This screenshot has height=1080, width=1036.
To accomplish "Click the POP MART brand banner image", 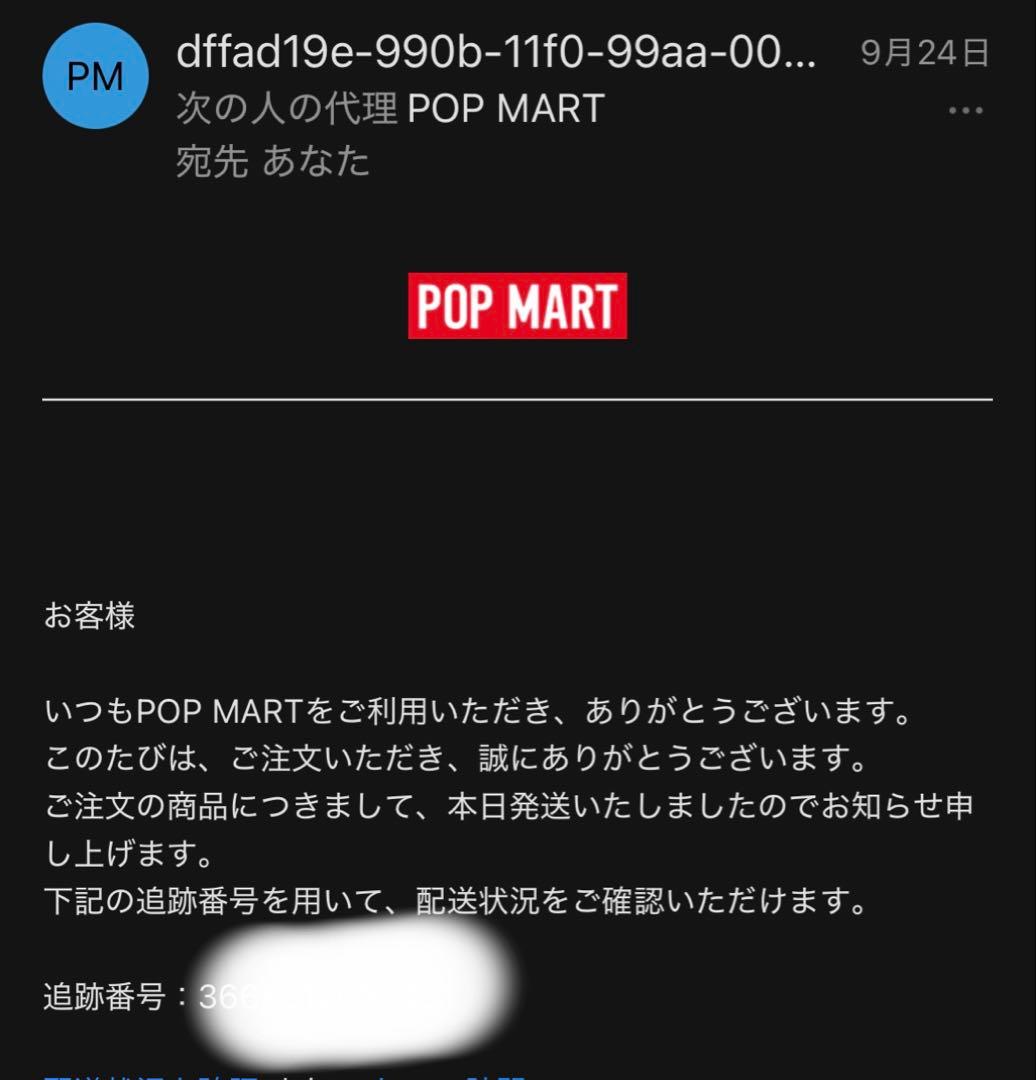I will click(x=517, y=306).
